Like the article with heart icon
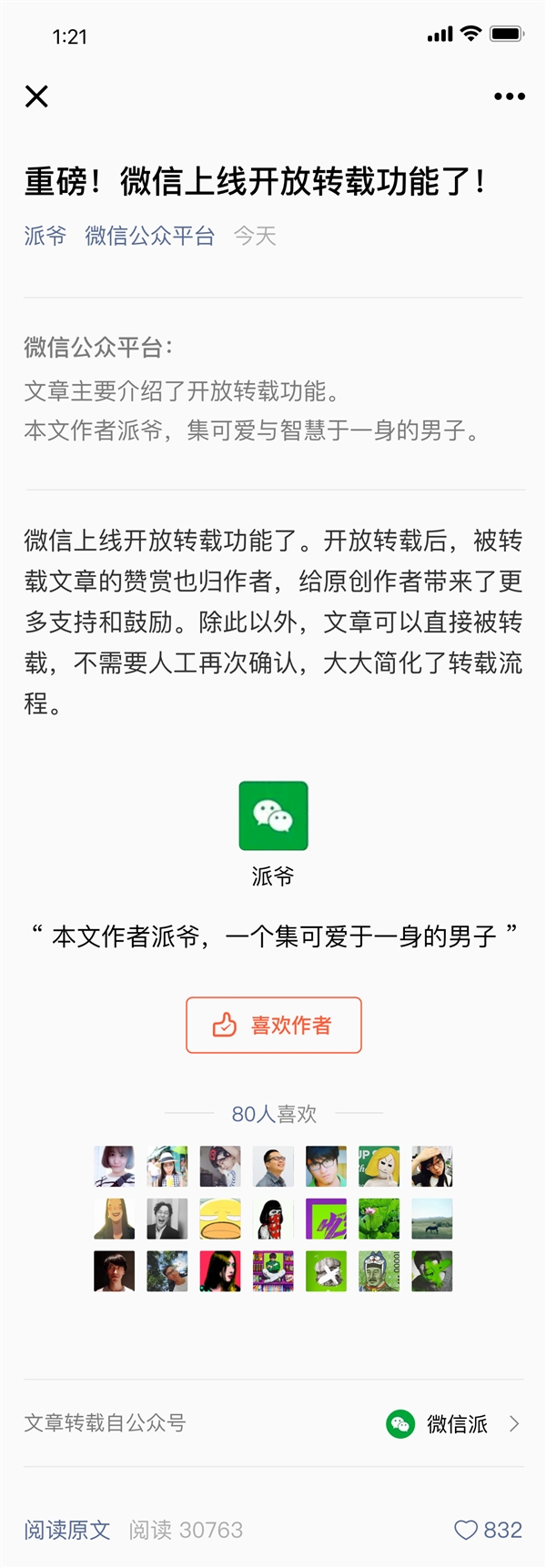 (467, 1531)
